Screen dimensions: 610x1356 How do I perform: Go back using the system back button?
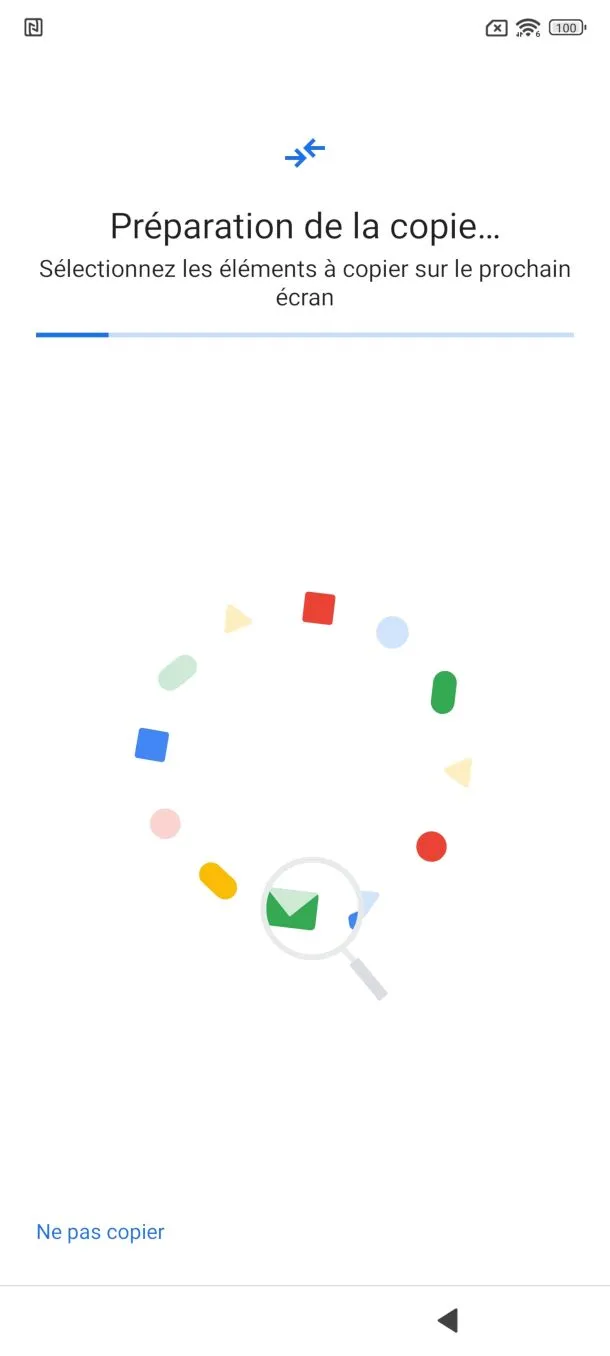point(448,1320)
